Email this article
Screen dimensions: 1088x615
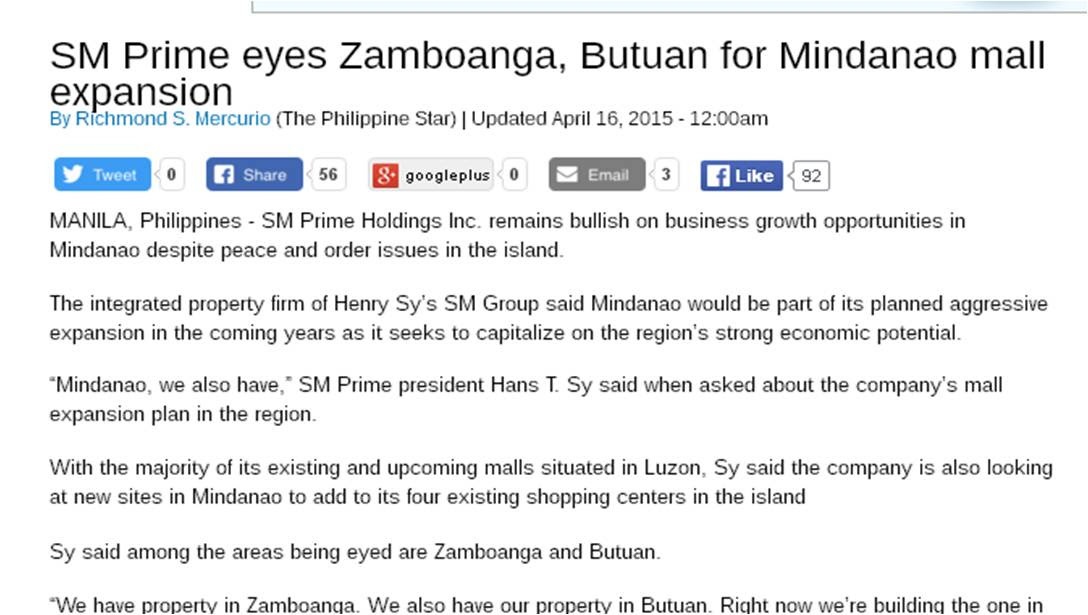tap(596, 175)
